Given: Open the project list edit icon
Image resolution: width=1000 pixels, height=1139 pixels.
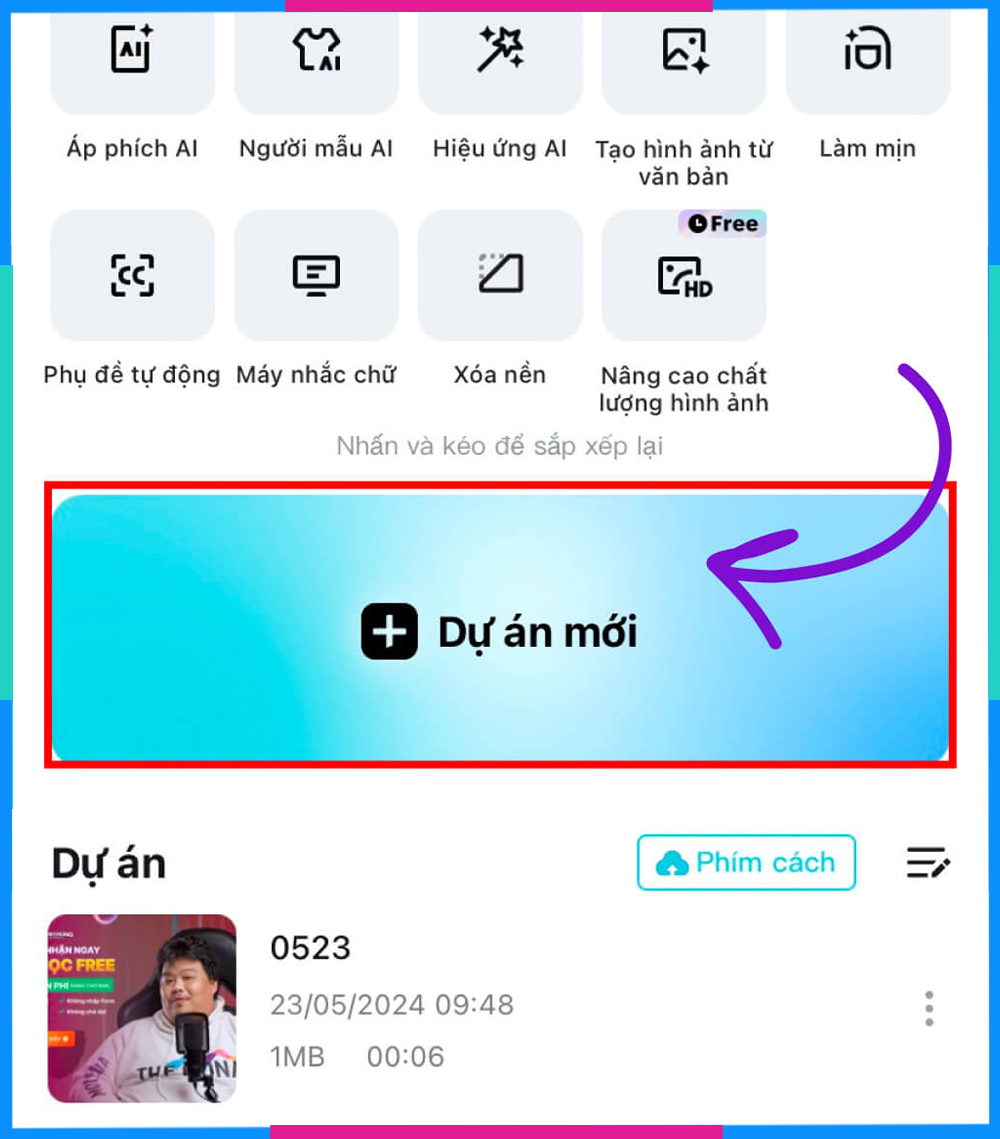Looking at the screenshot, I should [927, 862].
